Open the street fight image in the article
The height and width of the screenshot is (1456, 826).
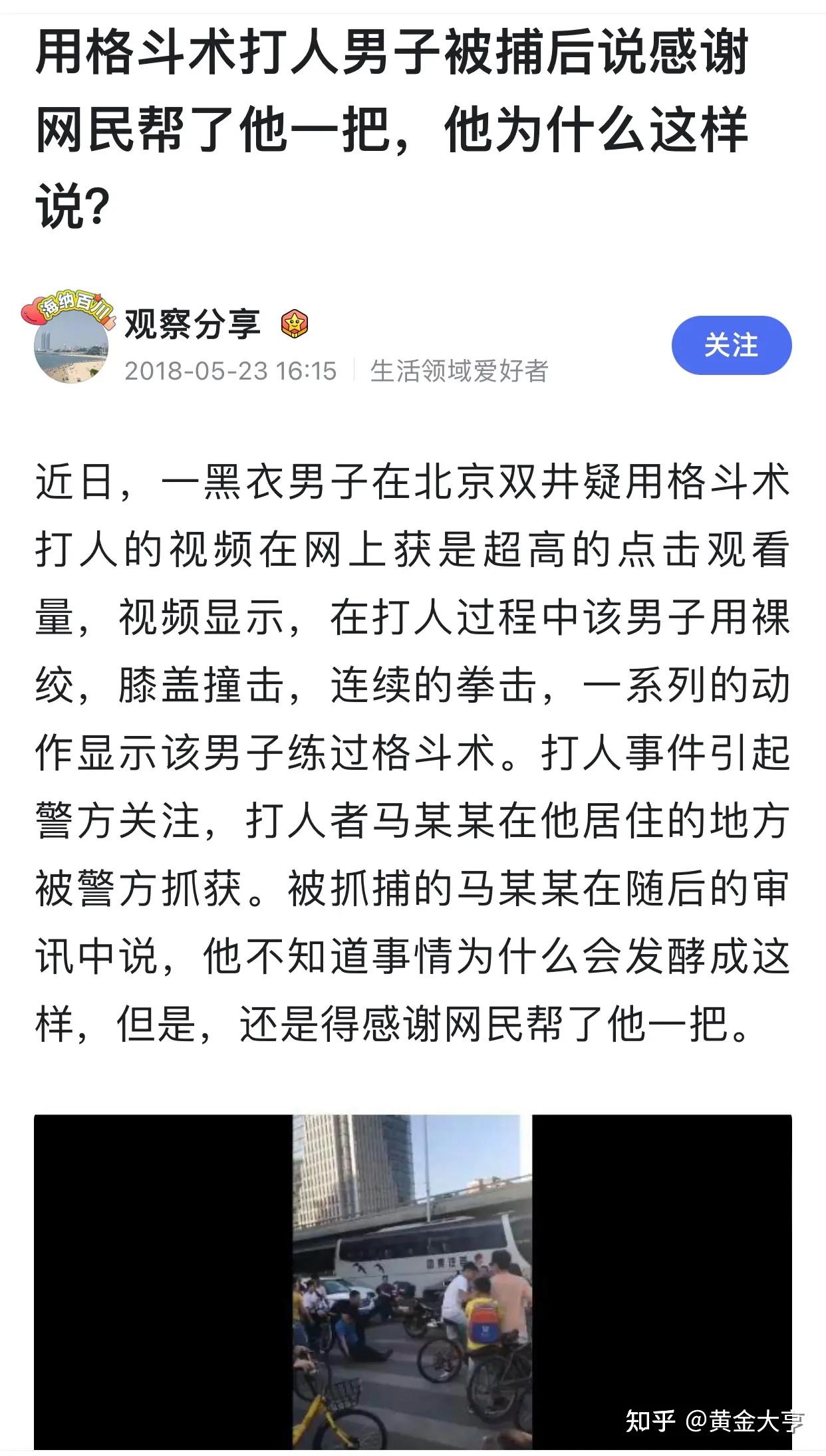(x=412, y=1283)
